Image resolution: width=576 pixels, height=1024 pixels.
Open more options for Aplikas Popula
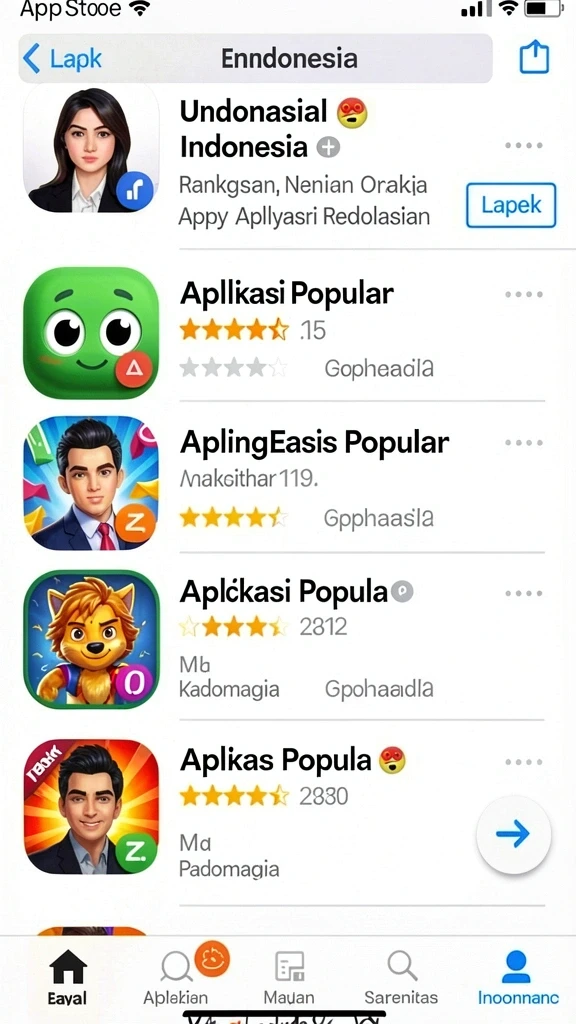pyautogui.click(x=524, y=762)
